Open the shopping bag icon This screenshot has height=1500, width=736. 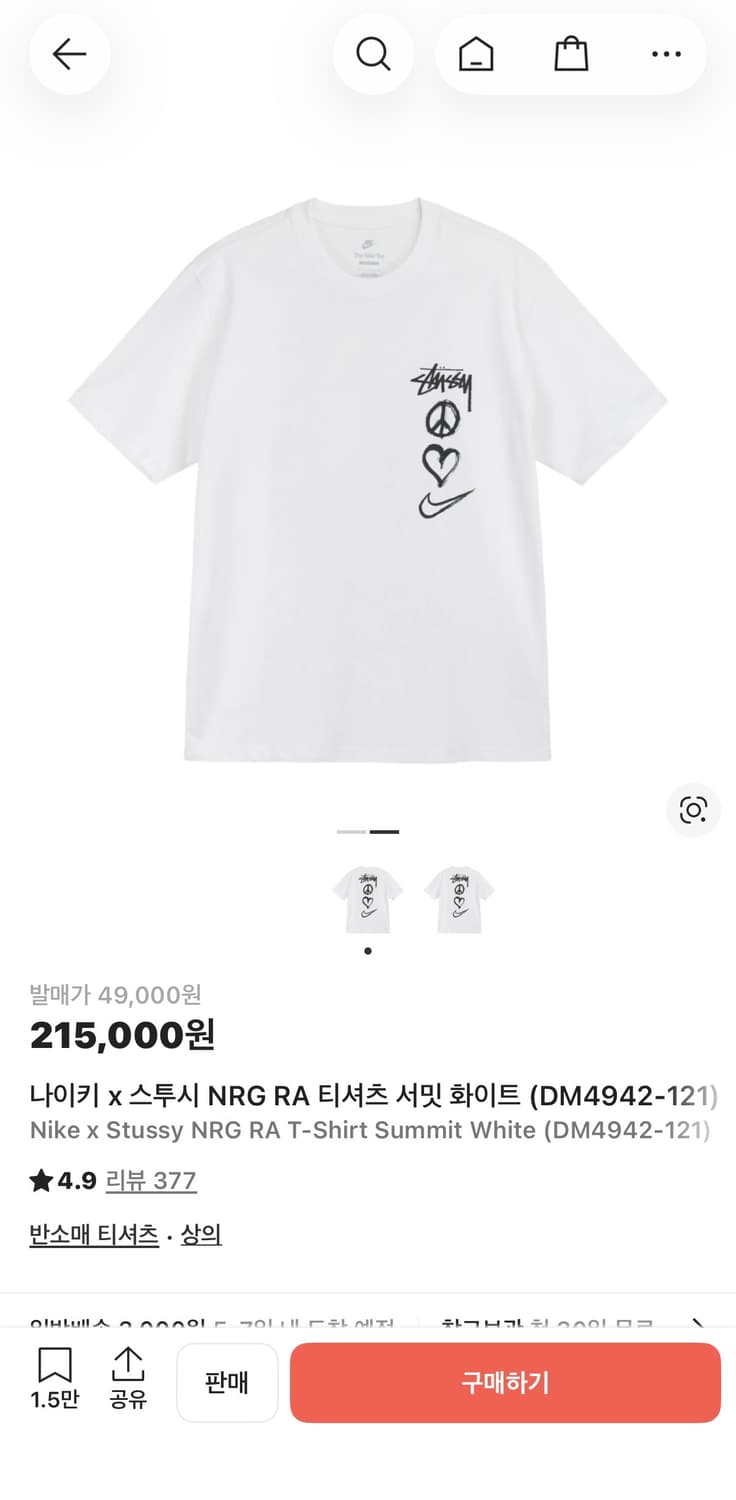click(570, 55)
